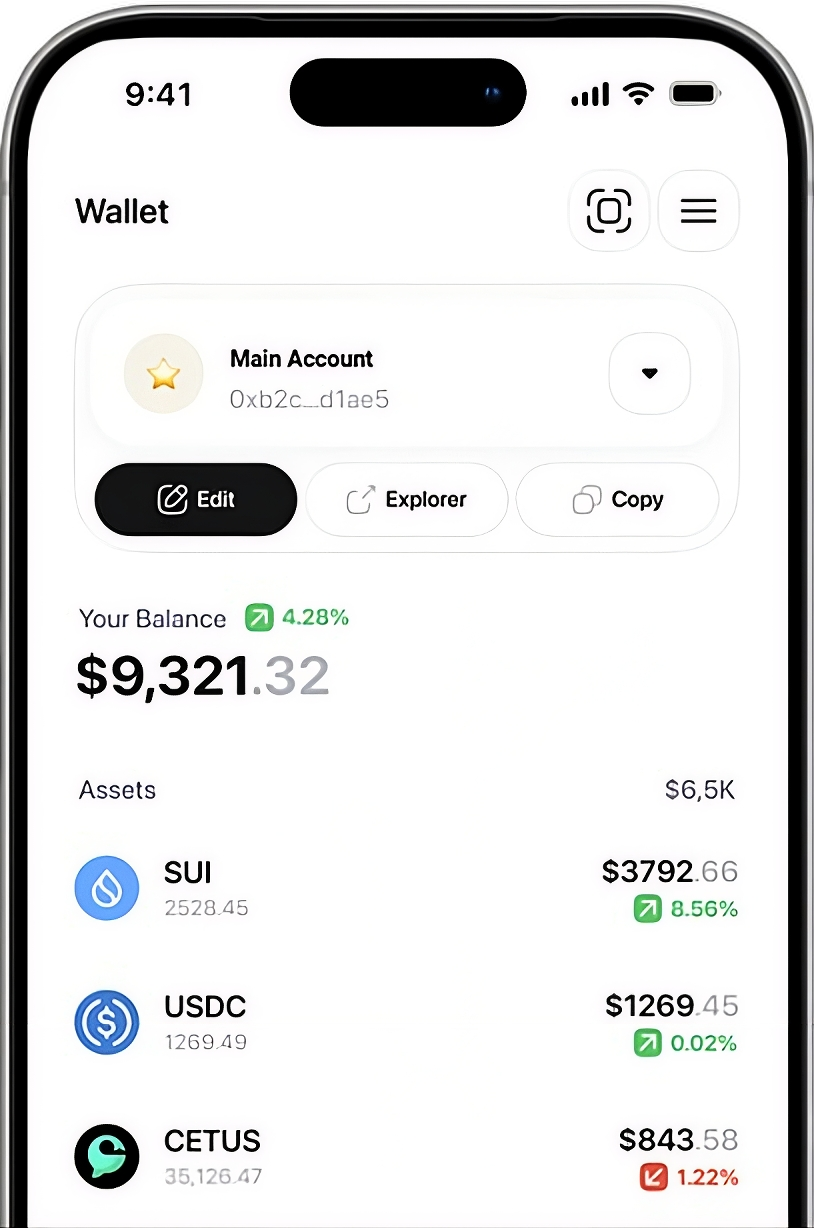The image size is (814, 1228).
Task: Open the hamburger menu
Action: click(698, 211)
